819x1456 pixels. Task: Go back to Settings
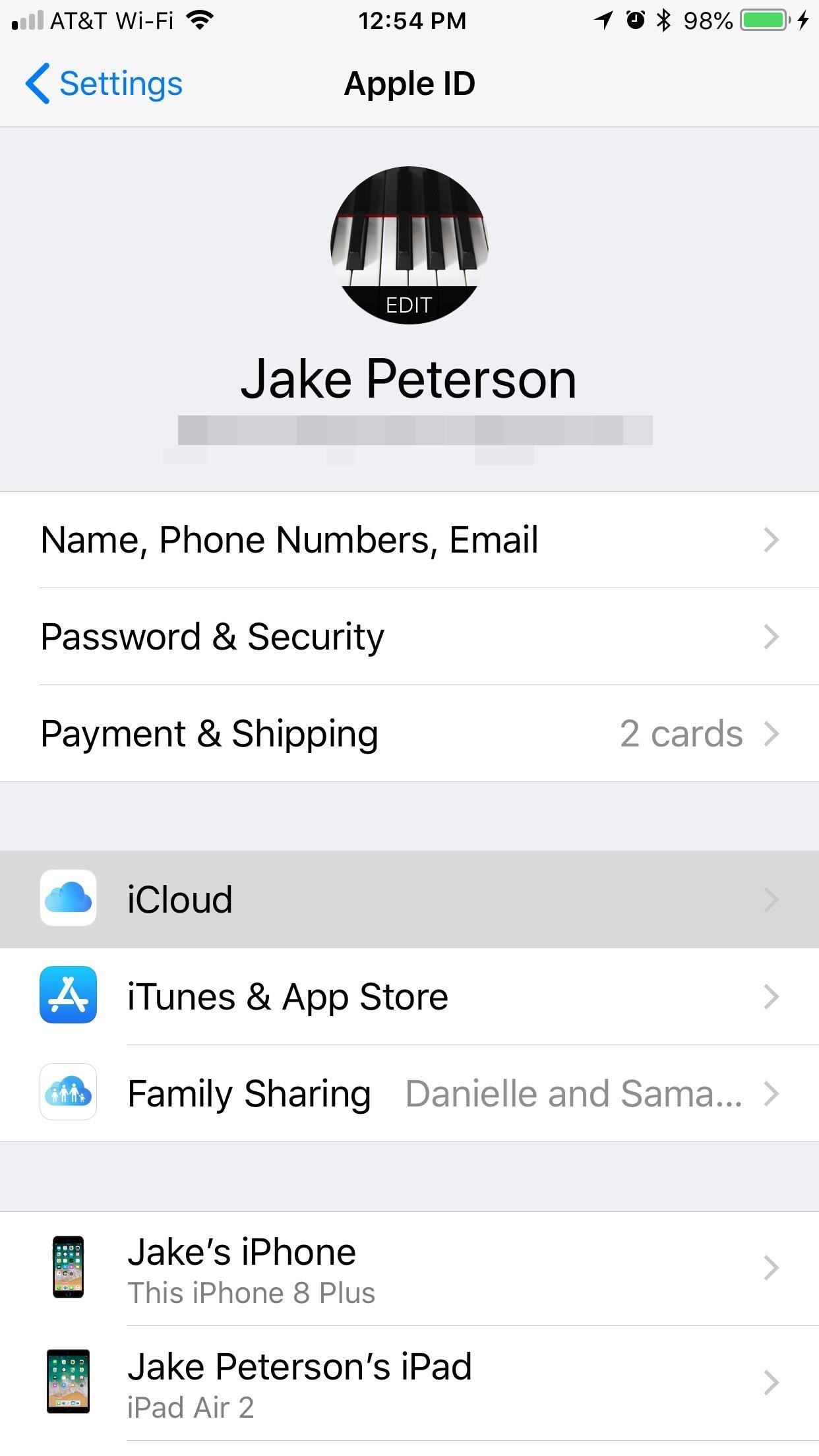point(104,83)
